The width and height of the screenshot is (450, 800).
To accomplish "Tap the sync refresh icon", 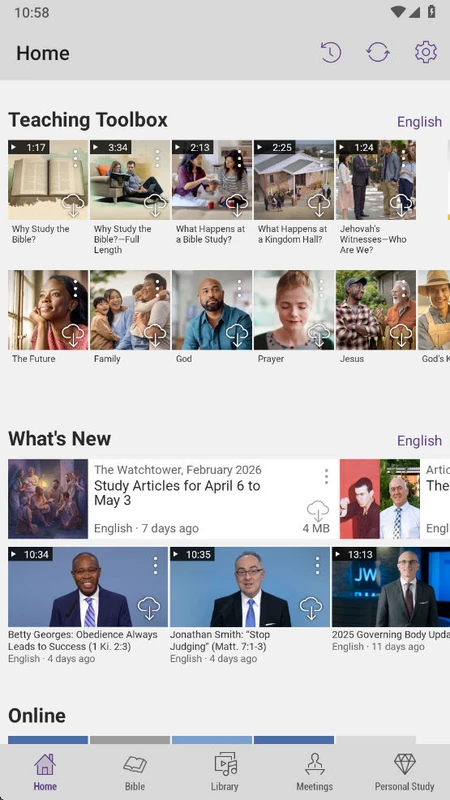I will [378, 53].
